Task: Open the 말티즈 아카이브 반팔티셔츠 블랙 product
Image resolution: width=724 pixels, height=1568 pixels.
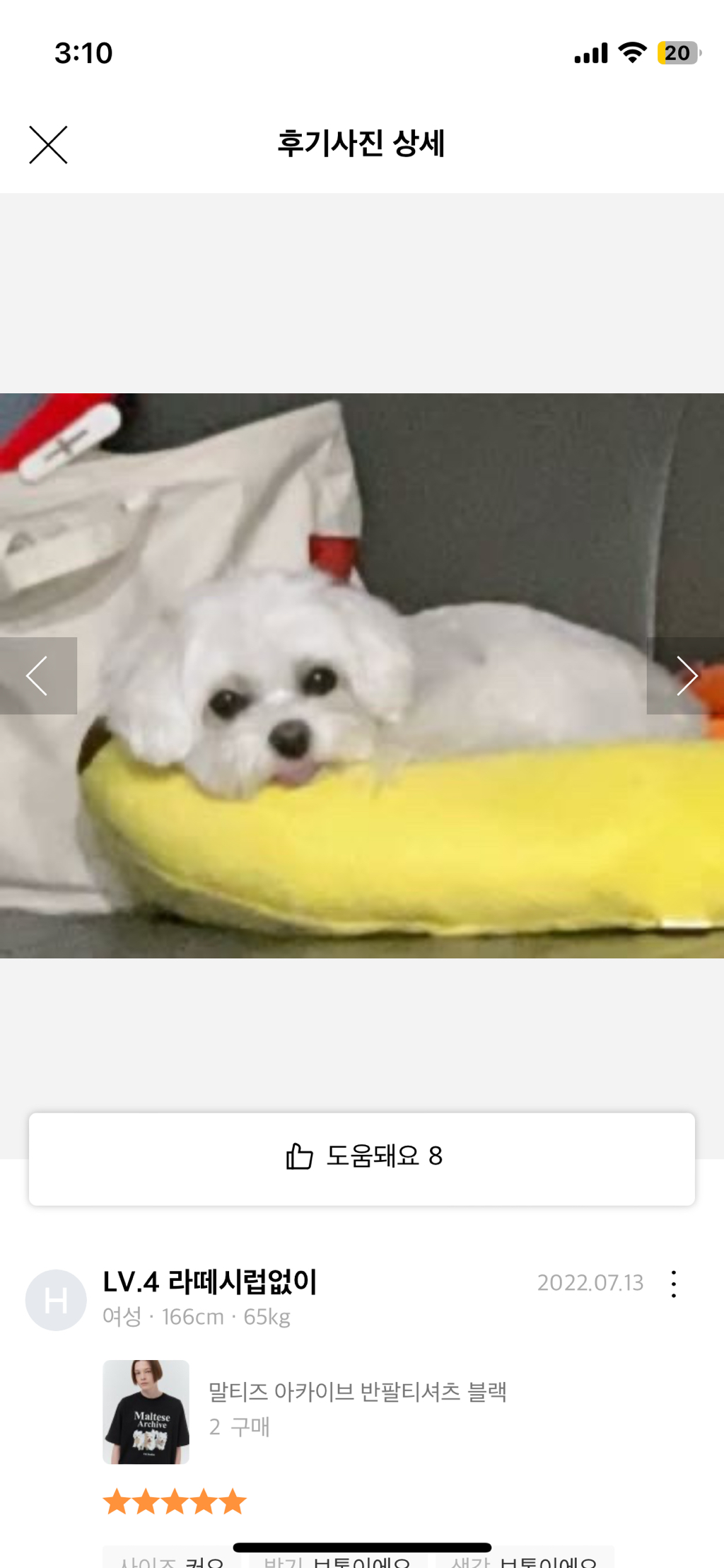Action: click(357, 1391)
